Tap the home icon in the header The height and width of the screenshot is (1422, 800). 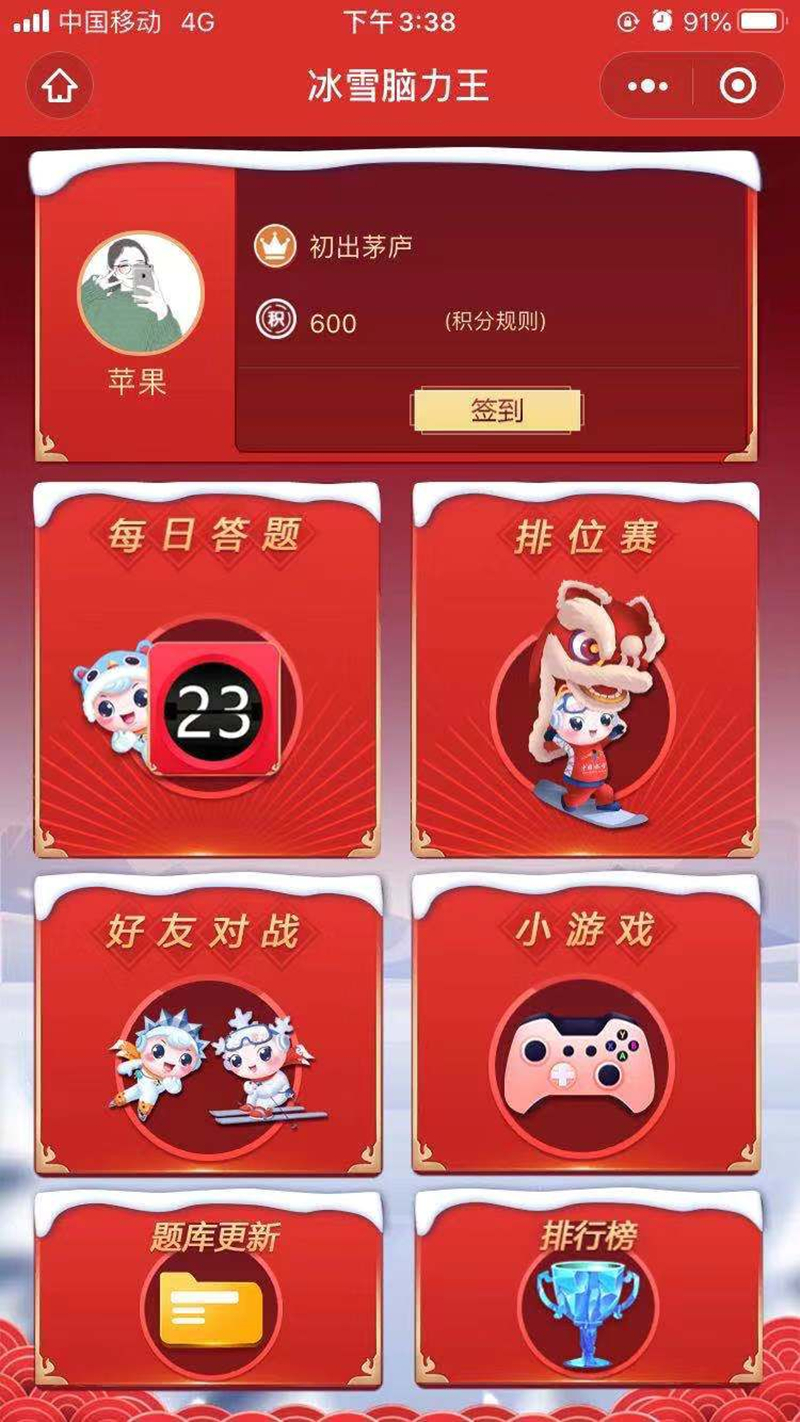60,87
